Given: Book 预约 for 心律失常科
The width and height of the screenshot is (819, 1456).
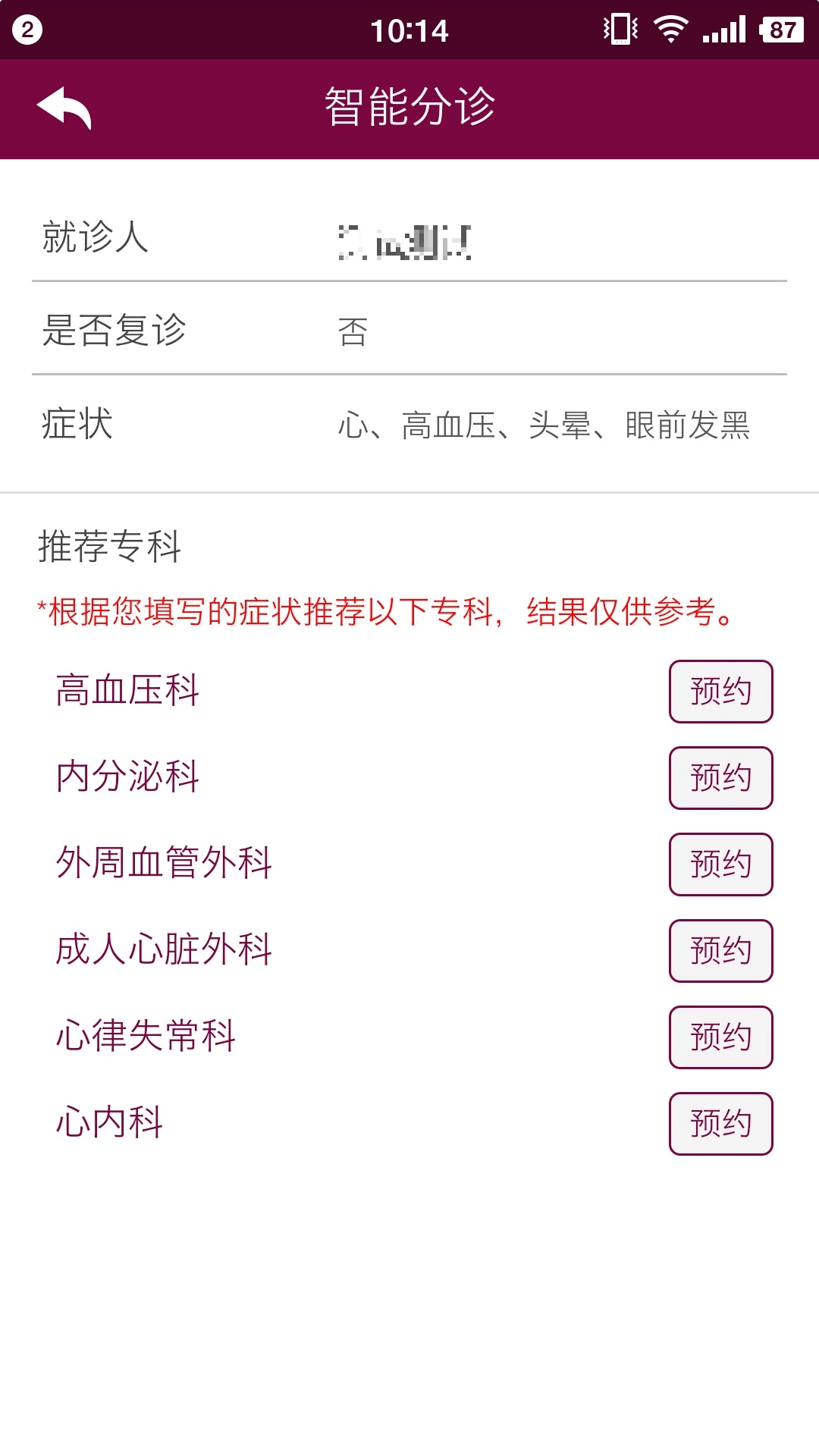Looking at the screenshot, I should [x=720, y=1037].
